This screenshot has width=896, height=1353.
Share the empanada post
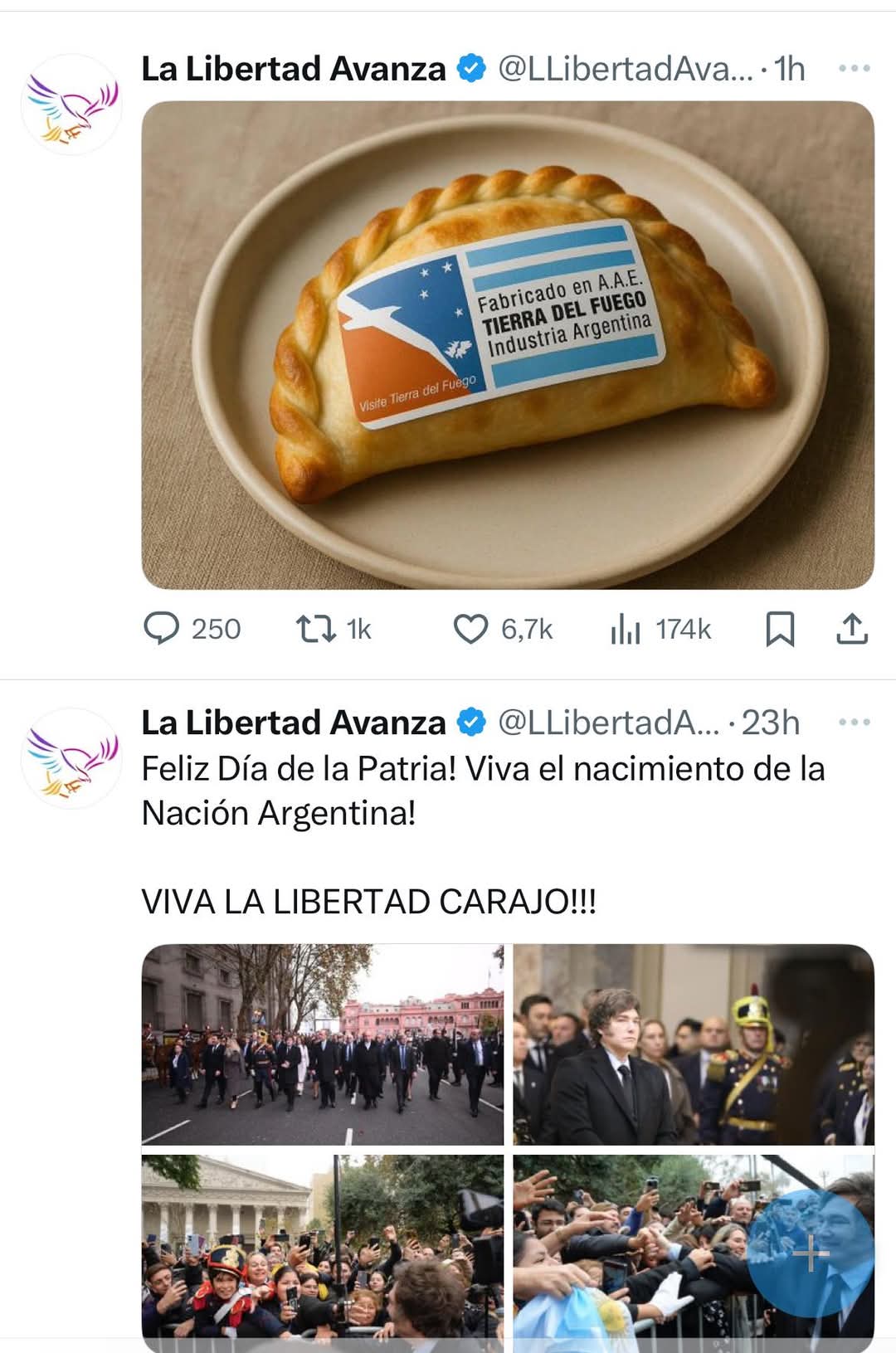click(x=851, y=629)
